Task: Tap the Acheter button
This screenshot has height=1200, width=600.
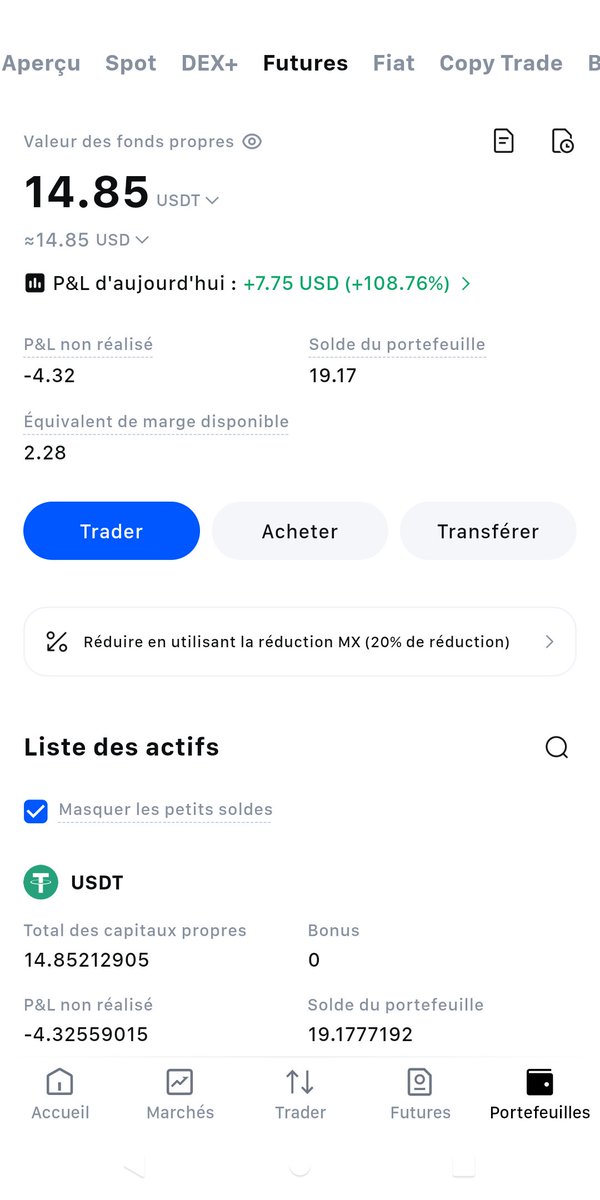Action: (x=300, y=531)
